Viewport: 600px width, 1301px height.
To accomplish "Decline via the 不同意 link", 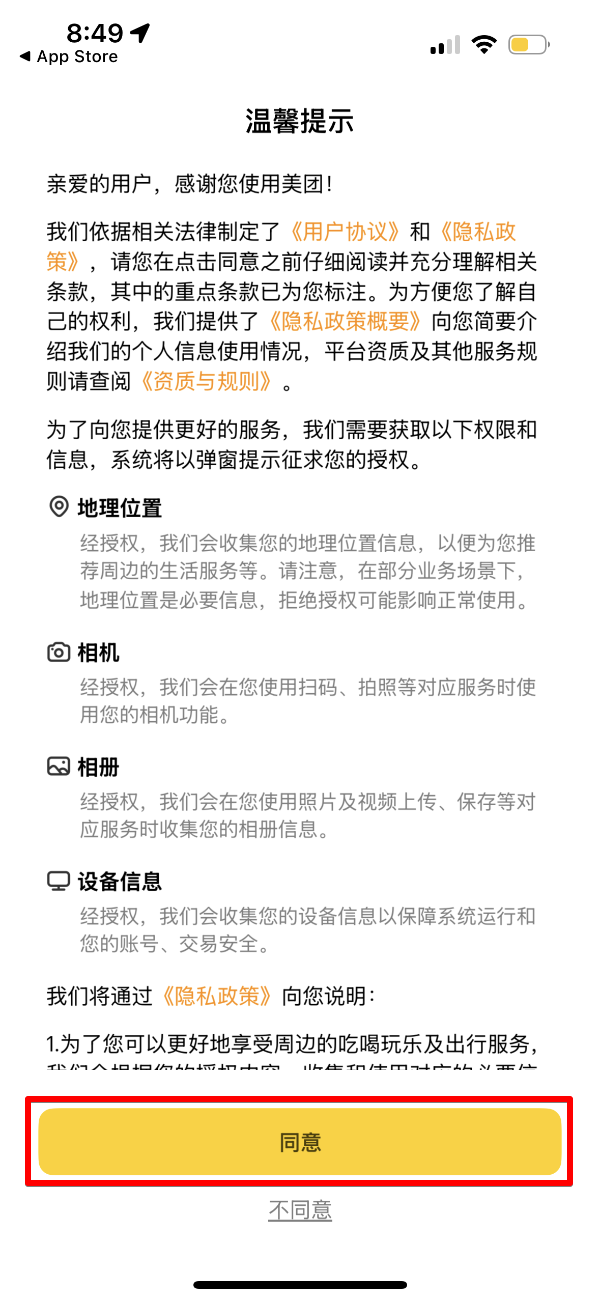I will pyautogui.click(x=300, y=1210).
